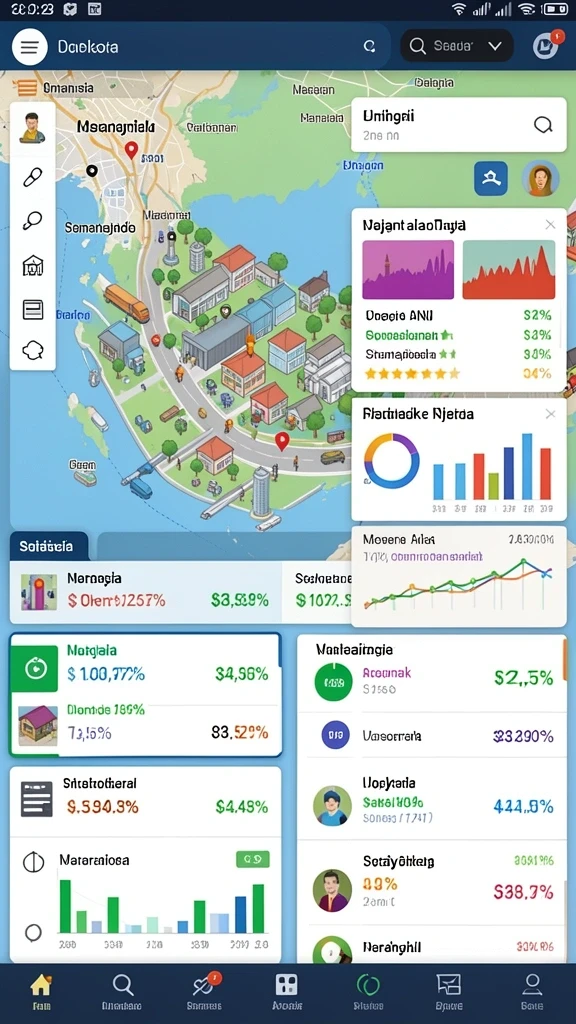Go to the home tab in the bottom bar

pos(41,992)
